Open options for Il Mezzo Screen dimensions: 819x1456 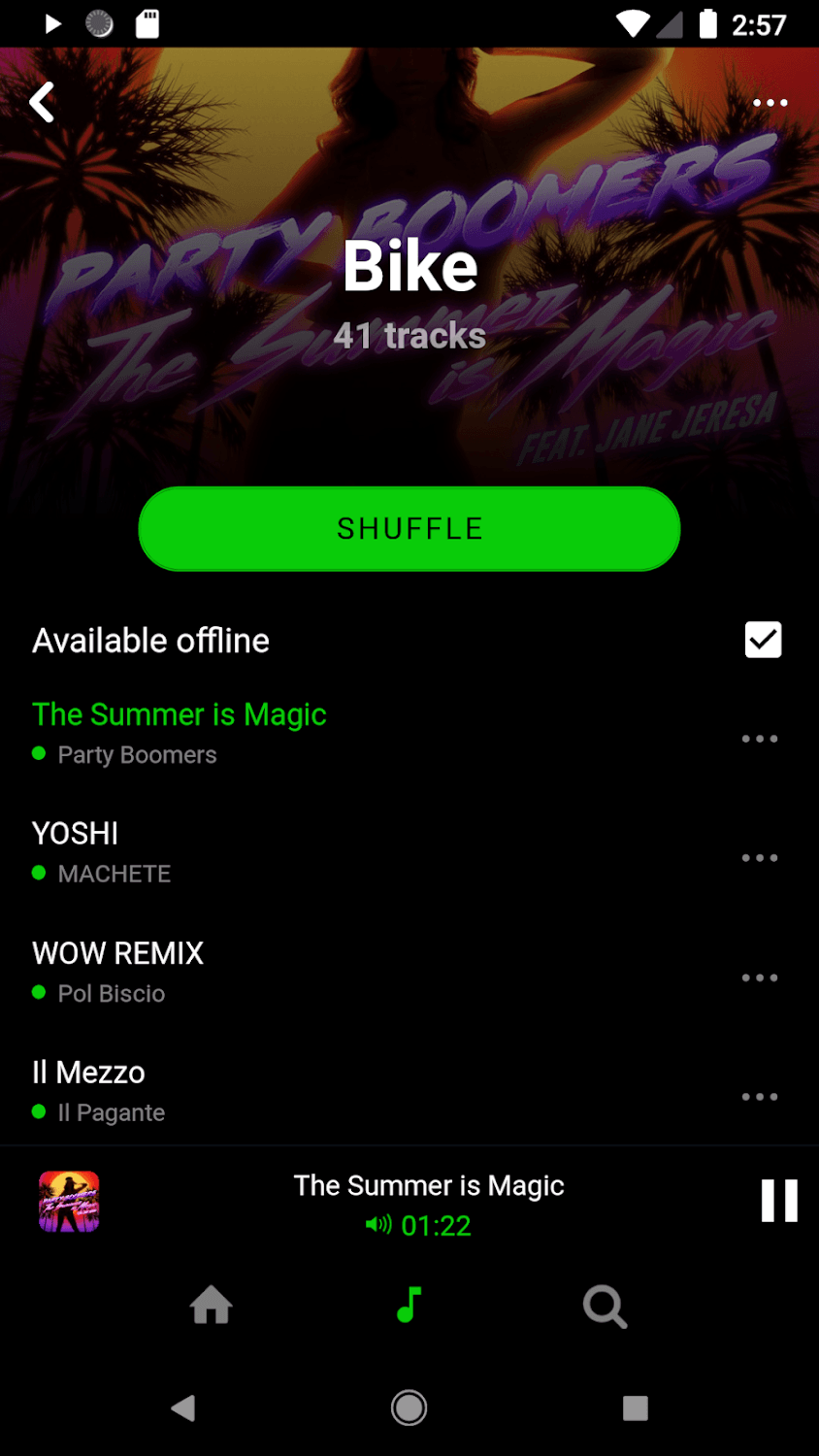(759, 1097)
